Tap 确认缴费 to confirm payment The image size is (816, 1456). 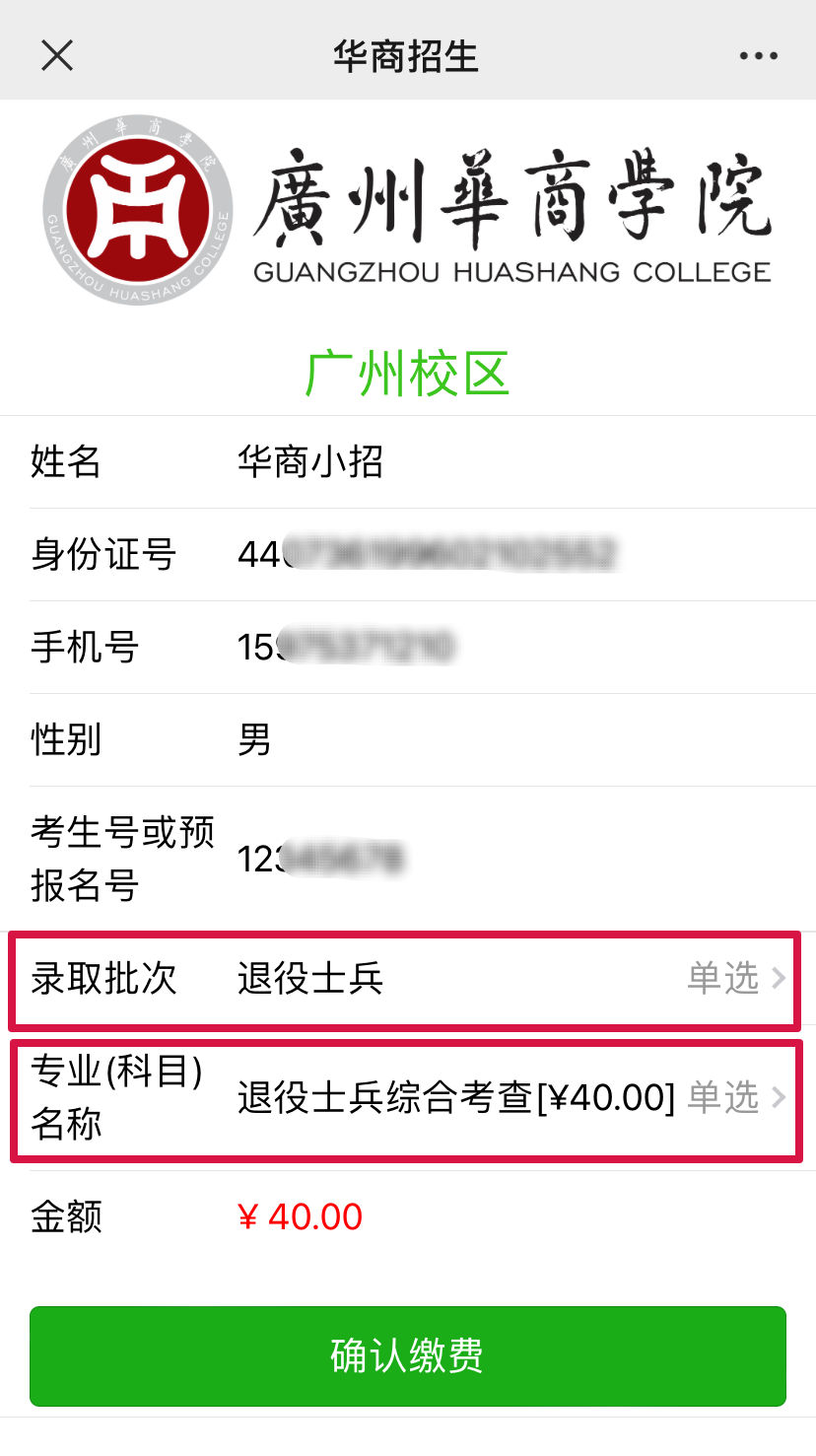pos(407,1355)
